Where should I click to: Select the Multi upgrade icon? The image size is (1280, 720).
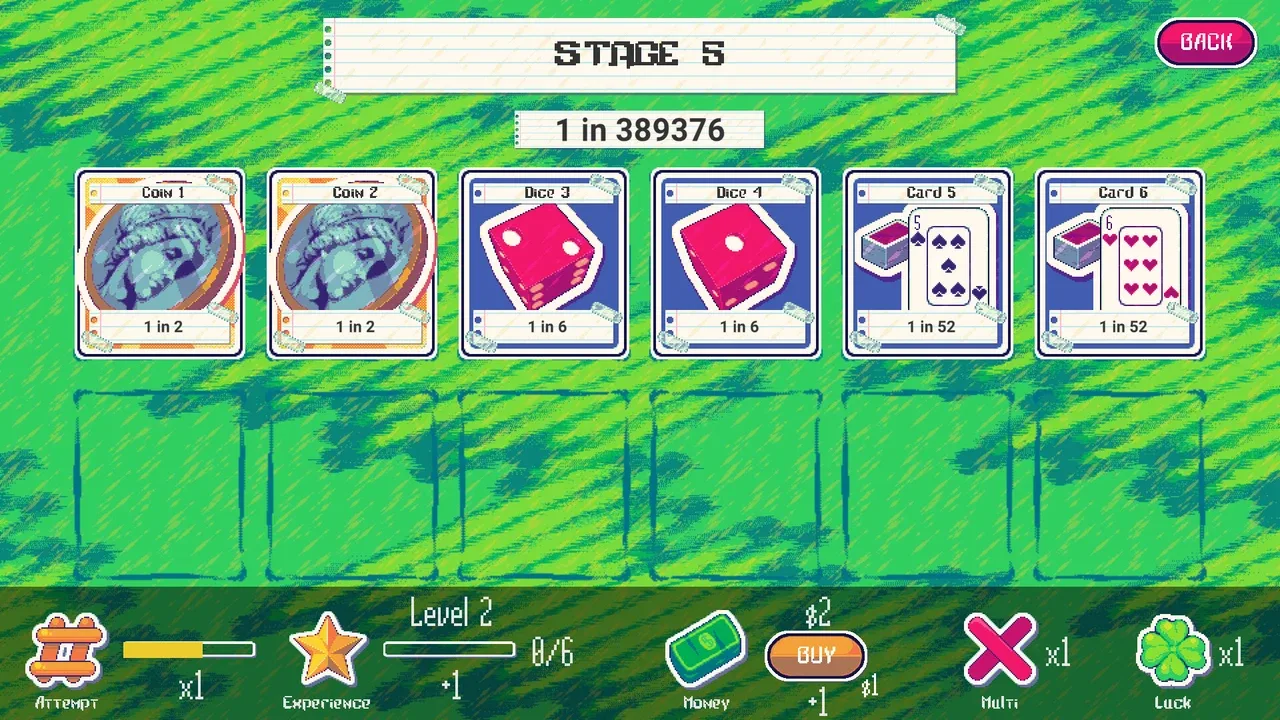pos(1000,651)
